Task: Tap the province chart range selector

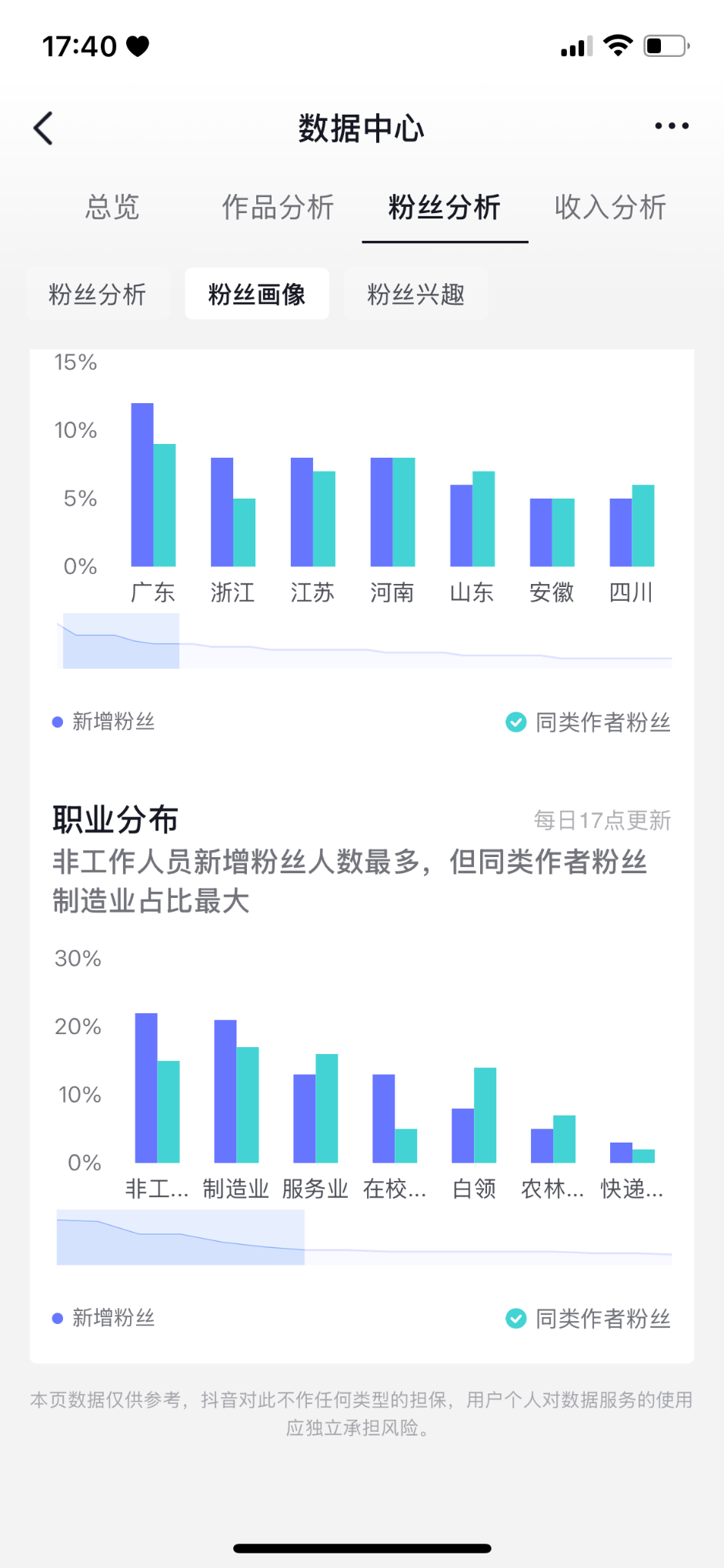Action: (x=122, y=641)
